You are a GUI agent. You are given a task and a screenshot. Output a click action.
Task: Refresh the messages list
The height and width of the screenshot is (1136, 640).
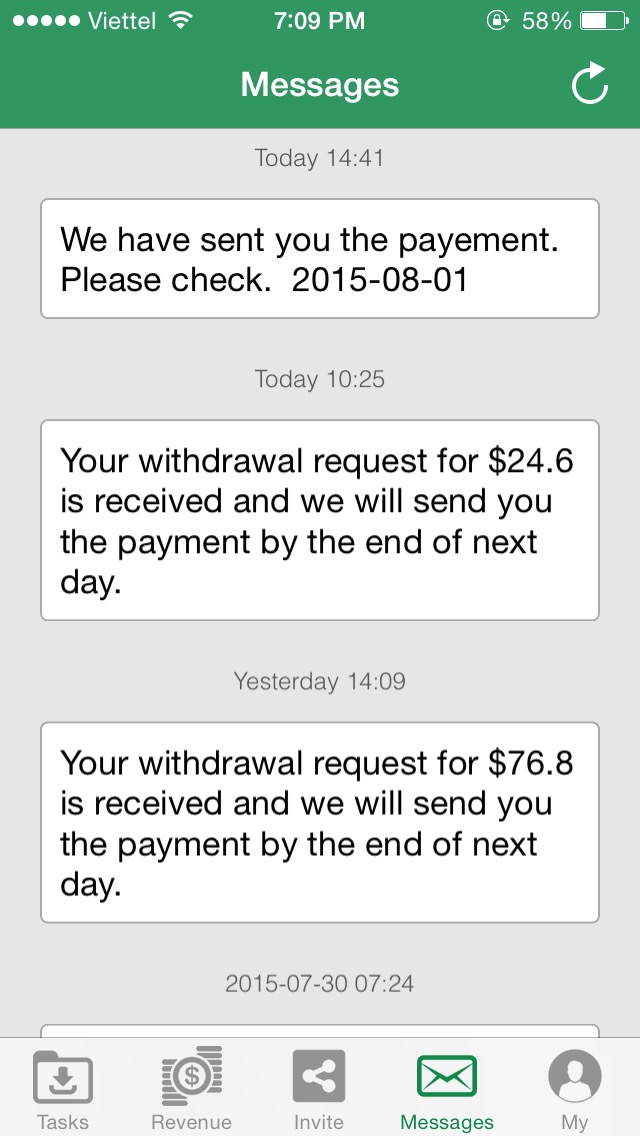[x=590, y=85]
